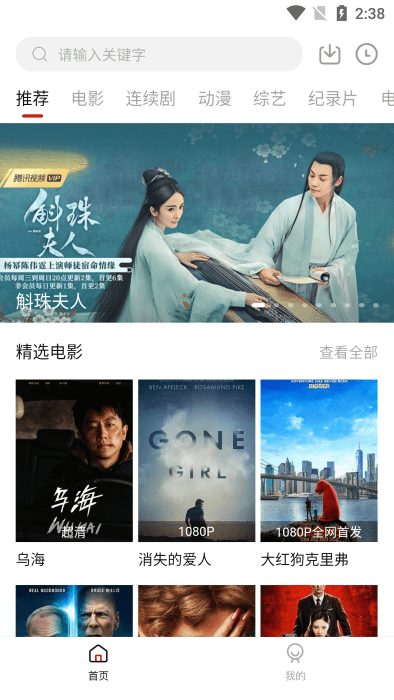
Task: Open the downloads icon
Action: pyautogui.click(x=330, y=54)
